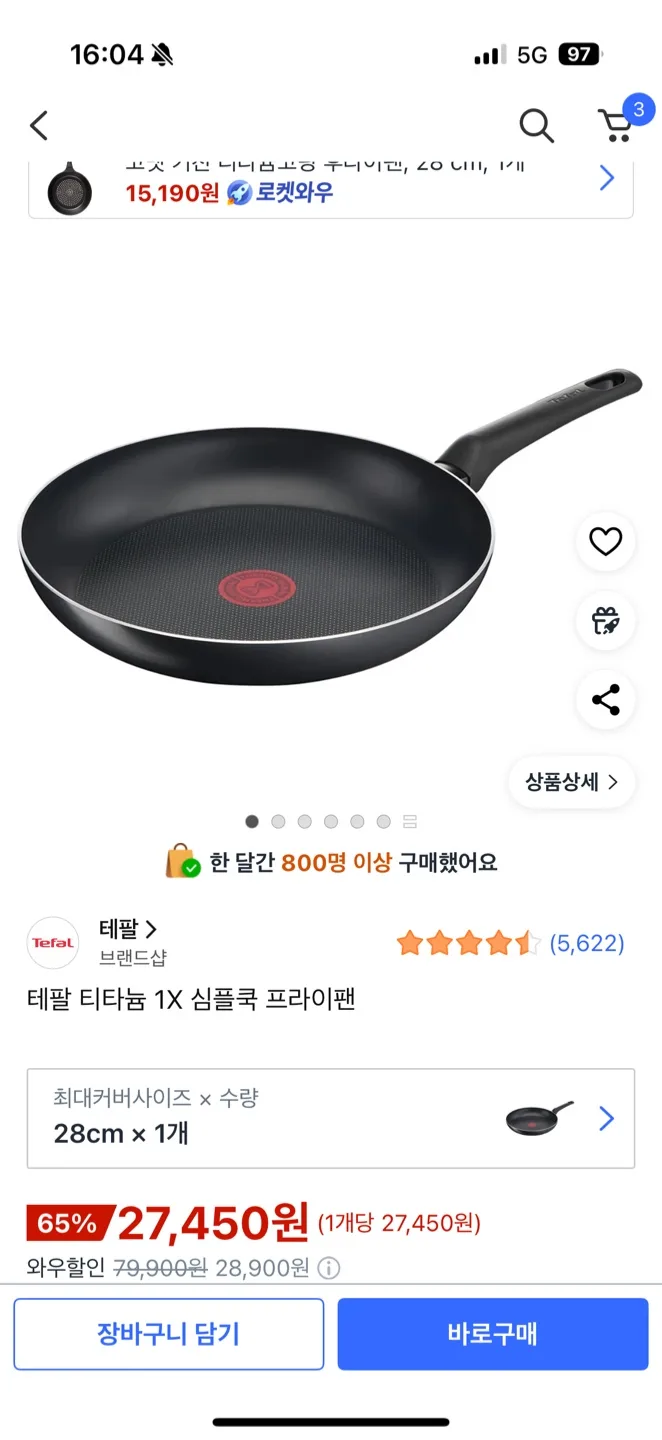The image size is (662, 1440).
Task: Add this pan to wishlist heart
Action: (x=605, y=542)
